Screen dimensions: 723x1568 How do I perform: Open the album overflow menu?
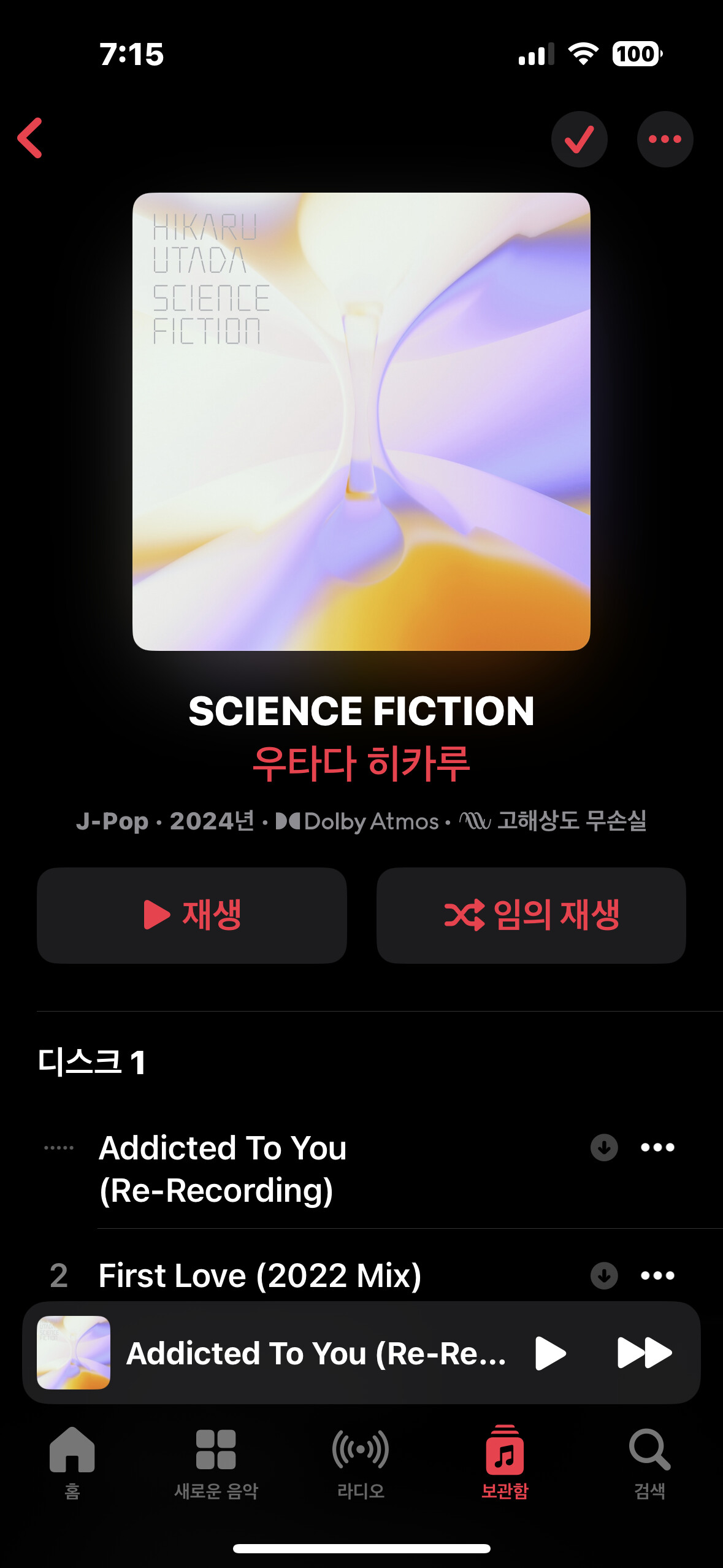665,139
